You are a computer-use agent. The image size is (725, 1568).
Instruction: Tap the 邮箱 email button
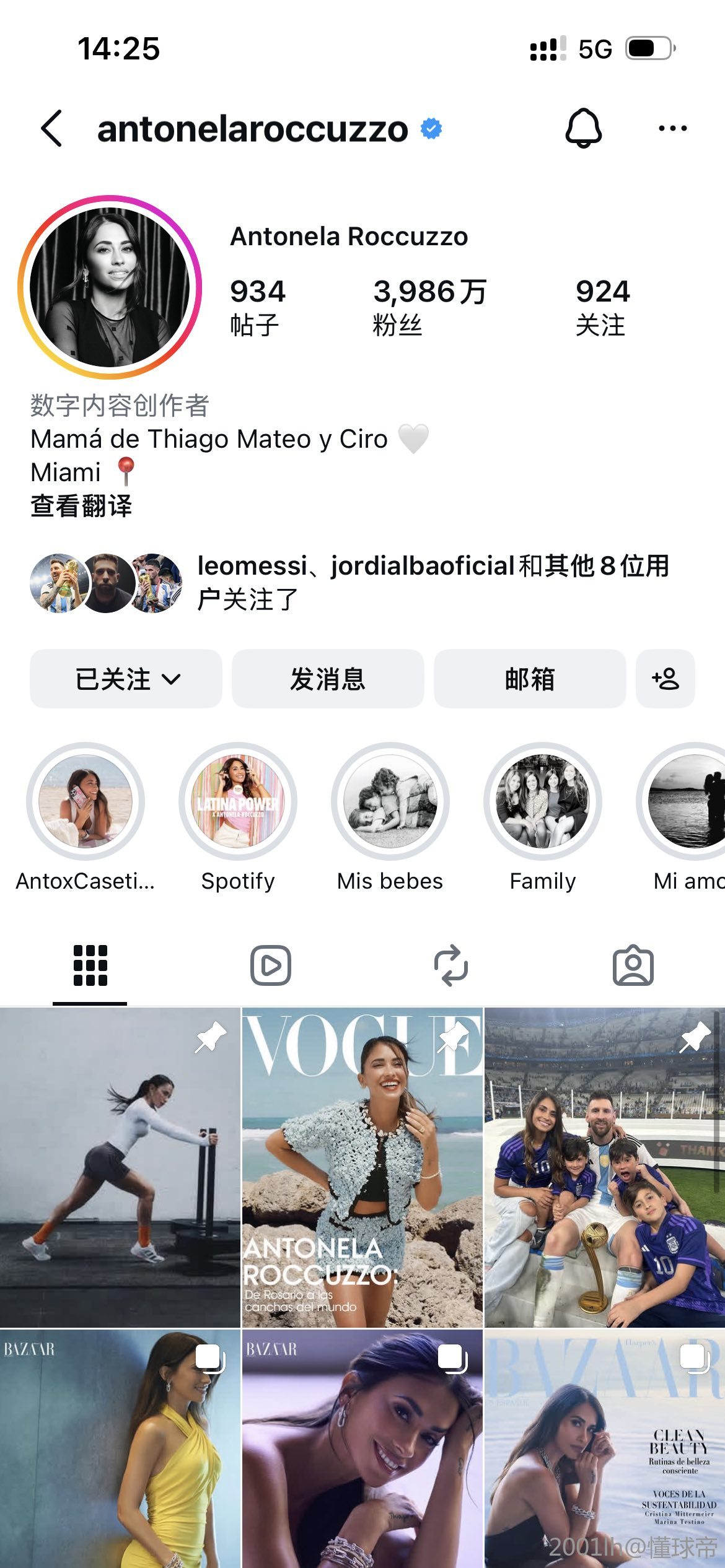[x=530, y=679]
